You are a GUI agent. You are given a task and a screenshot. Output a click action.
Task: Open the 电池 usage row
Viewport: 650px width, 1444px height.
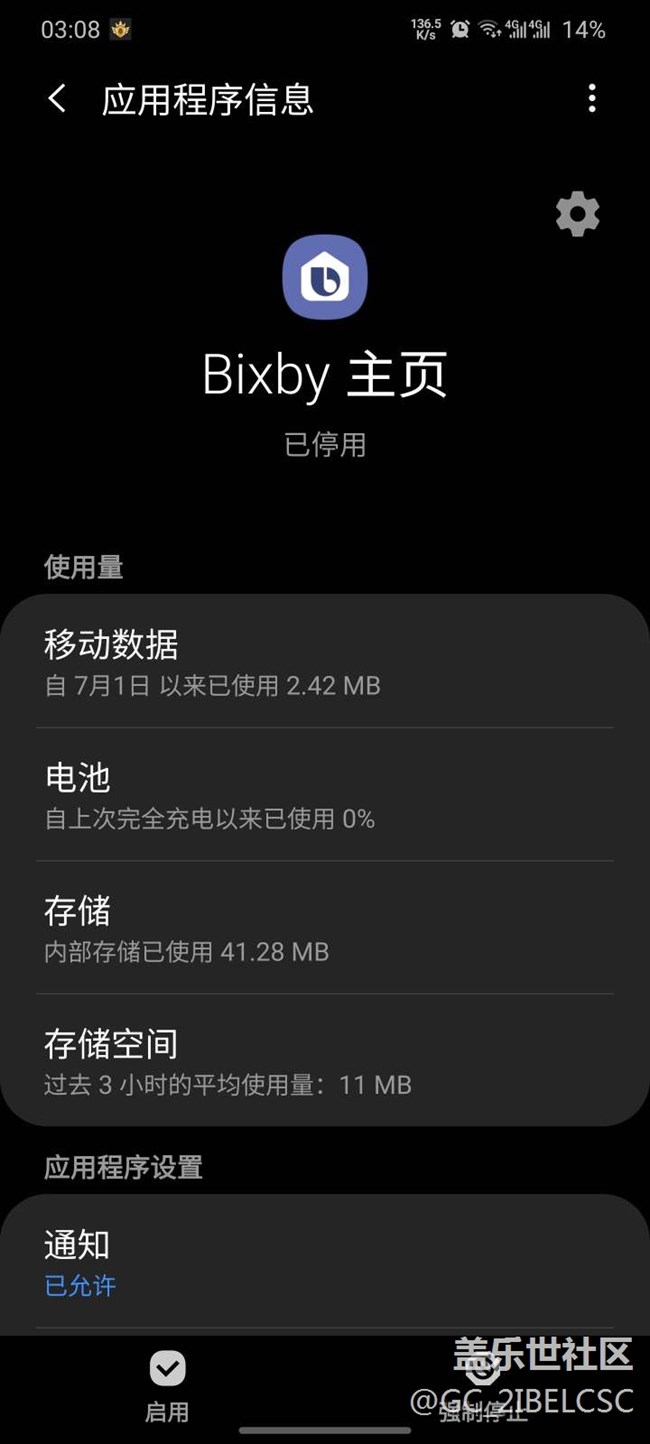pyautogui.click(x=325, y=795)
